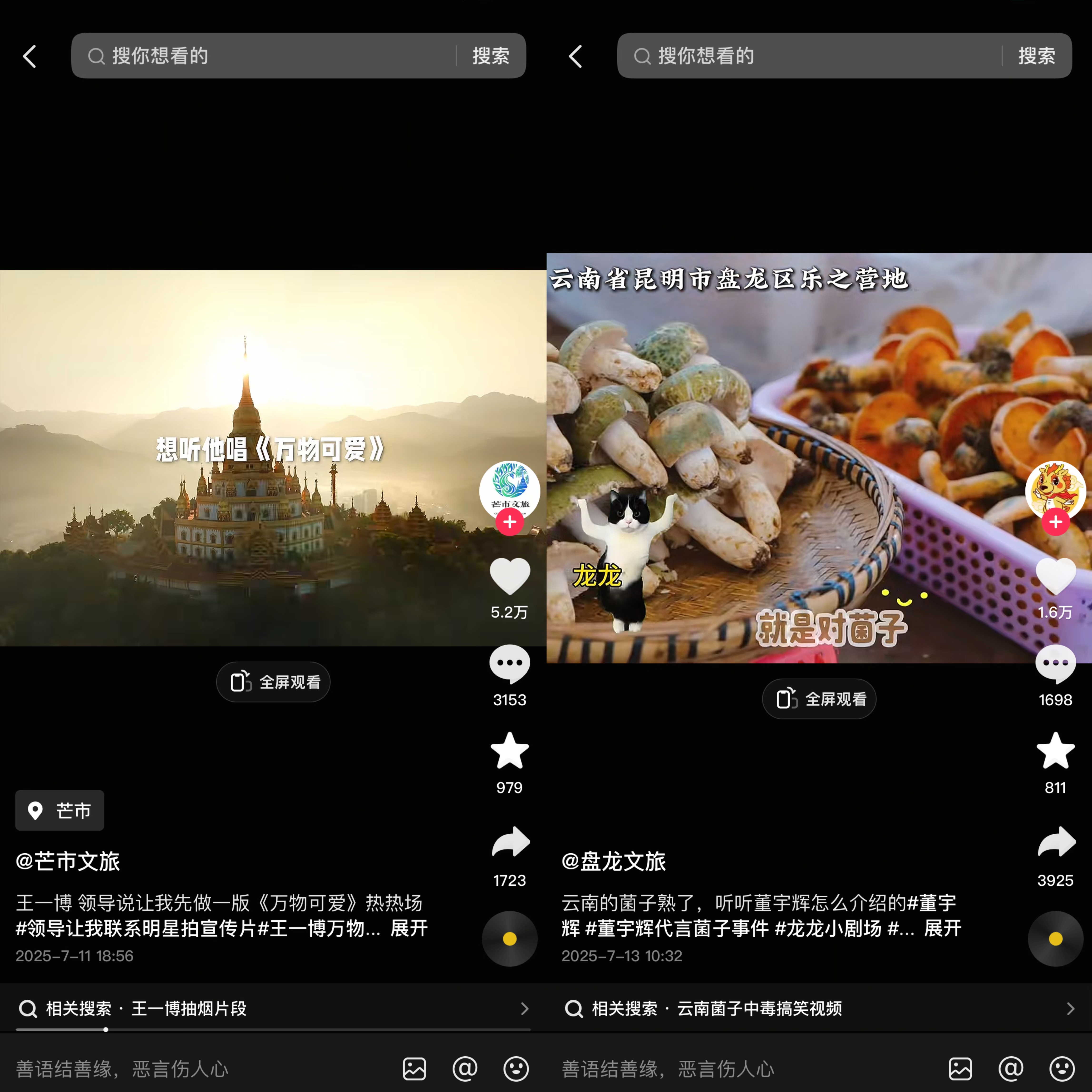Follow 芒市文旅 via the plus badge
Viewport: 1092px width, 1092px height.
pos(509,522)
